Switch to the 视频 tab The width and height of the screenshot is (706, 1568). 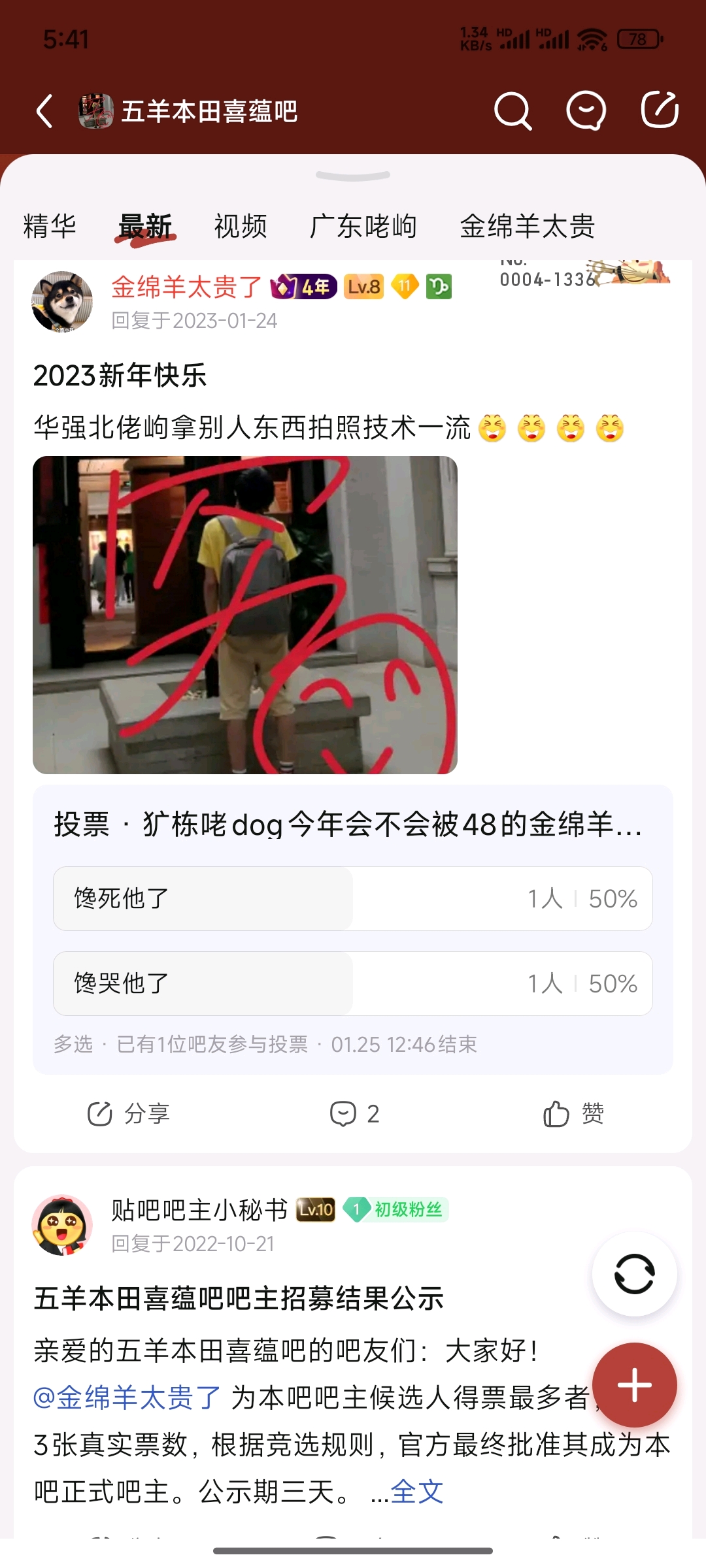[x=241, y=227]
